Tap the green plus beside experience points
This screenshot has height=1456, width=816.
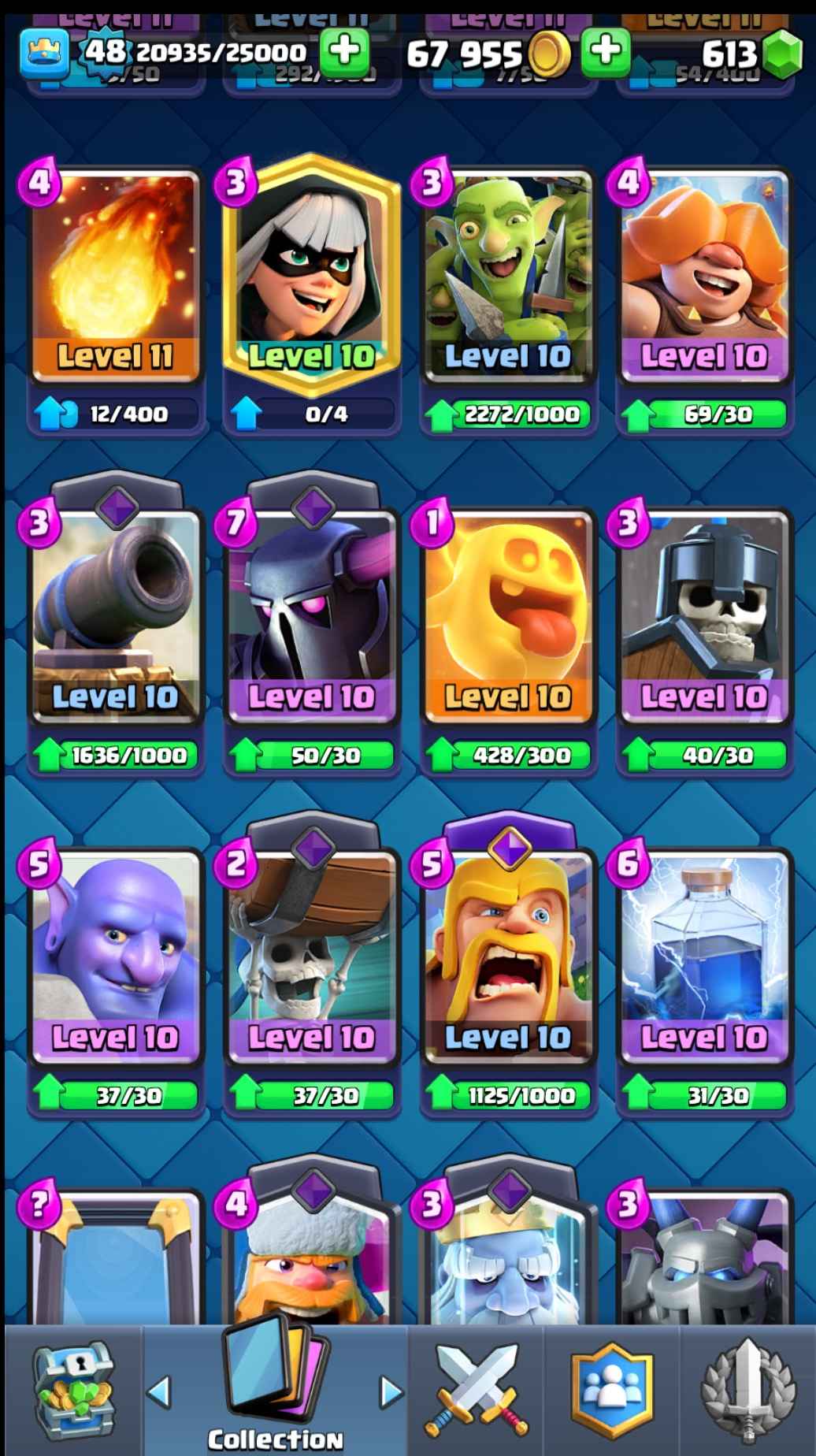[344, 51]
